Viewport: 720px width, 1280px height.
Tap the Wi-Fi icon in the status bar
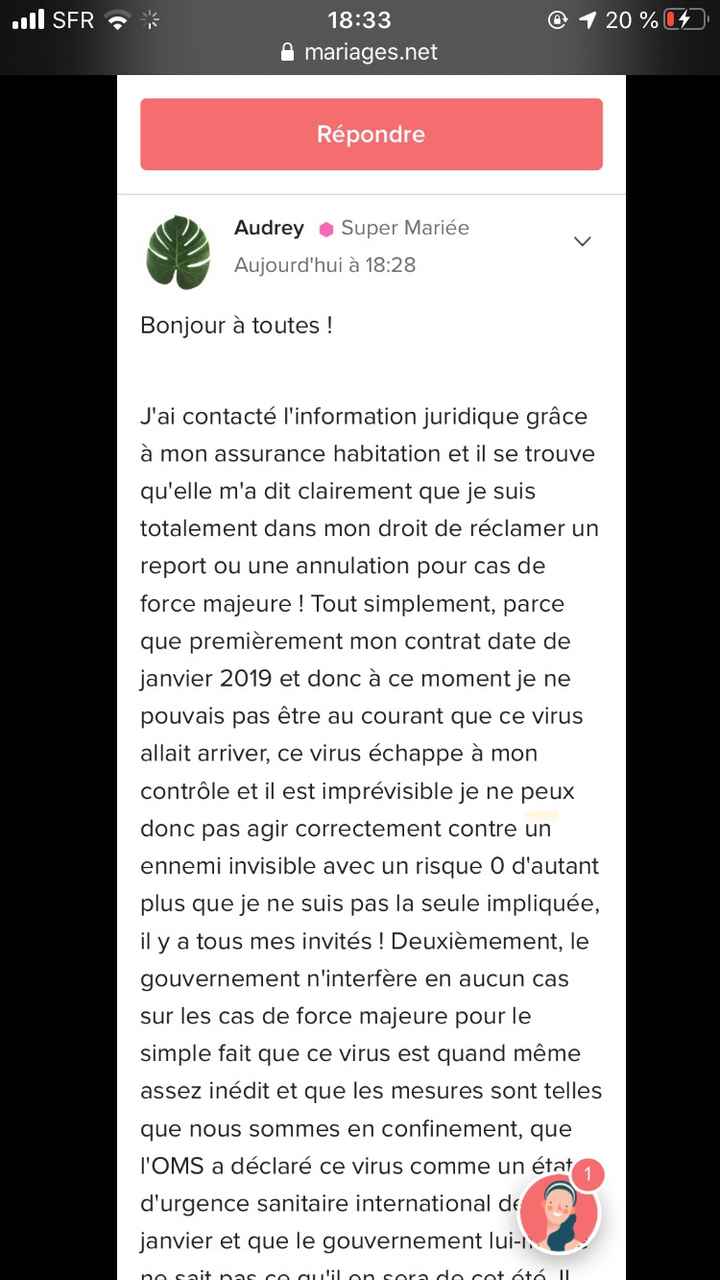118,18
